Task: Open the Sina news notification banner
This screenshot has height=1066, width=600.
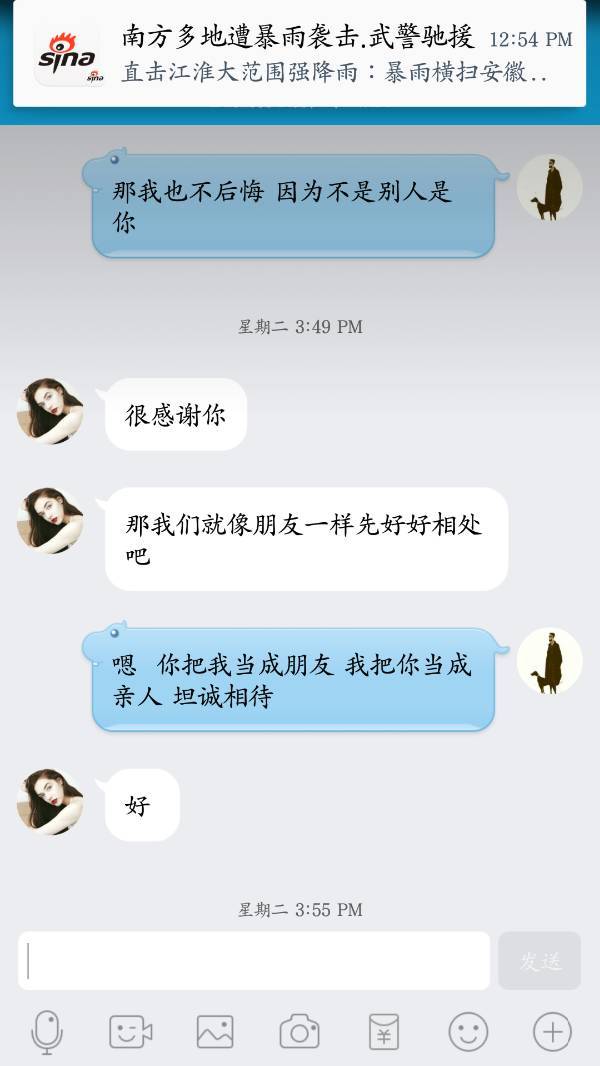Action: [x=300, y=56]
